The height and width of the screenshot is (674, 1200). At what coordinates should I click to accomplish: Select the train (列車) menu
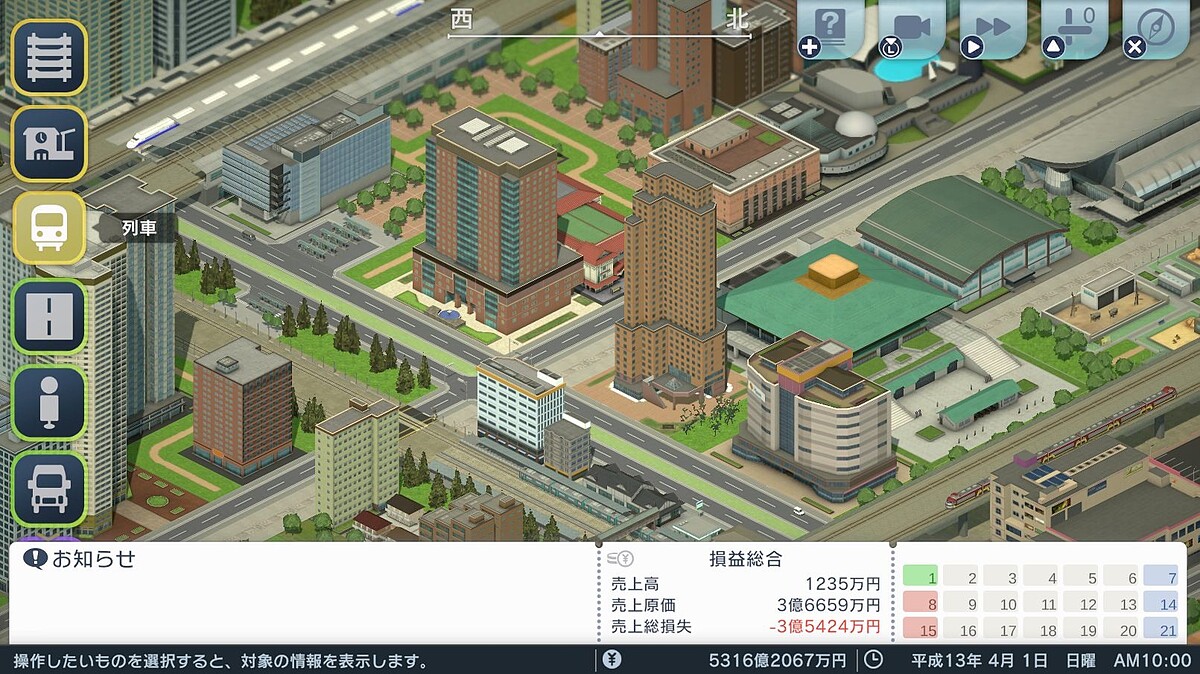point(48,228)
